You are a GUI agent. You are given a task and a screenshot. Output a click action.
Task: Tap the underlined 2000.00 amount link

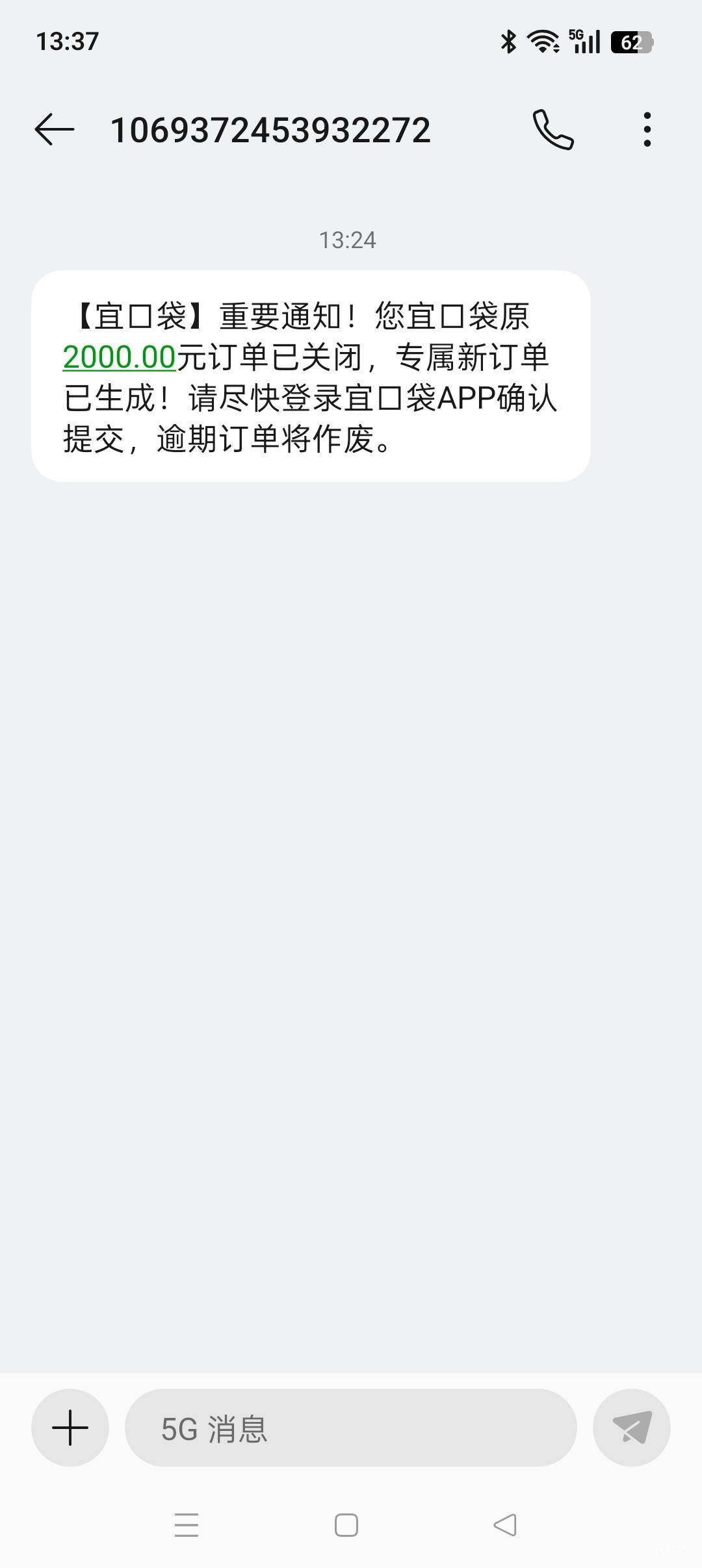tap(120, 358)
